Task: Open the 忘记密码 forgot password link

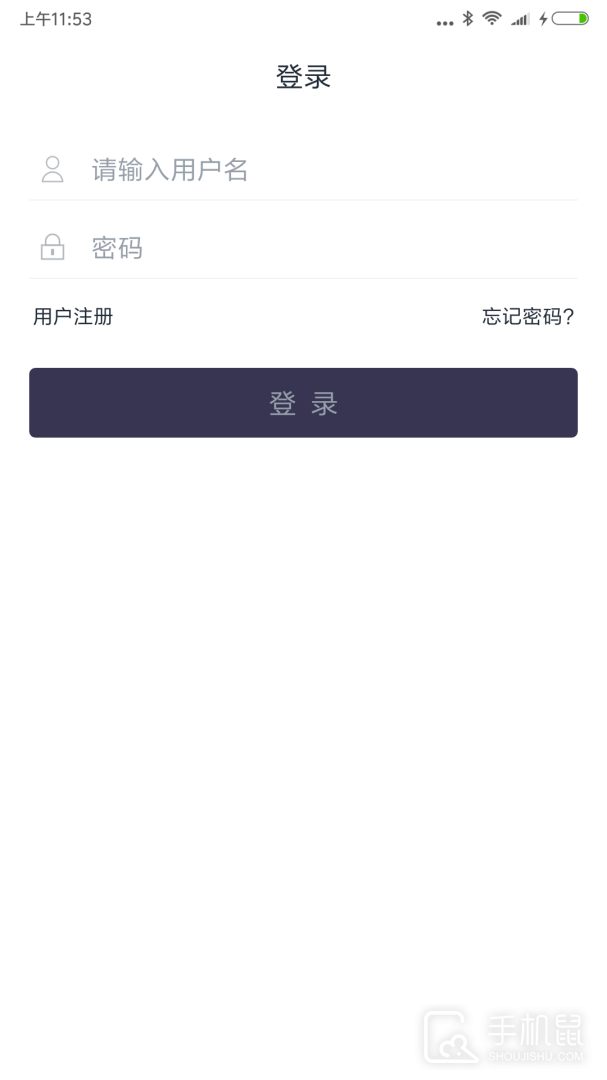Action: 528,317
